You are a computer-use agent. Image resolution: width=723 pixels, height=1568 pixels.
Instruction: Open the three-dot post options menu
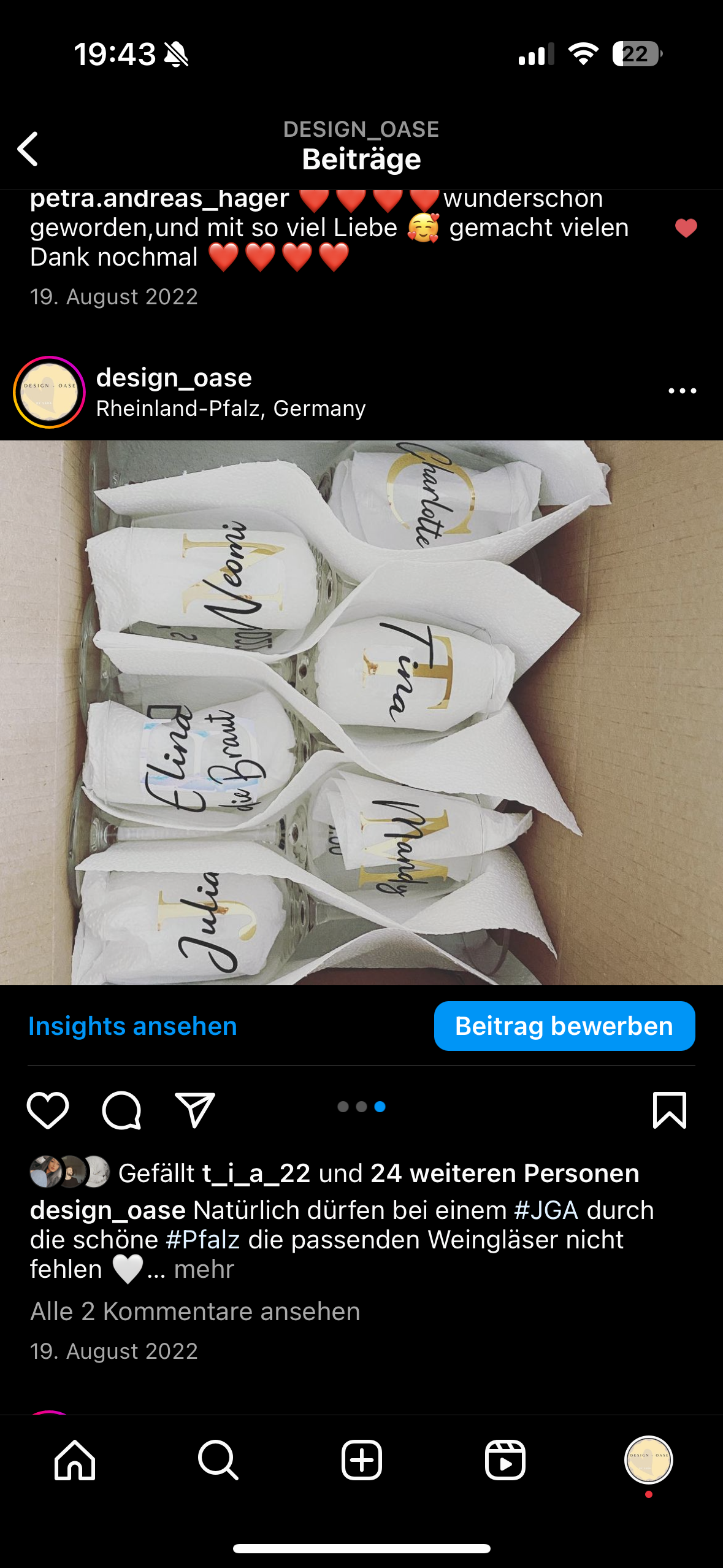682,391
